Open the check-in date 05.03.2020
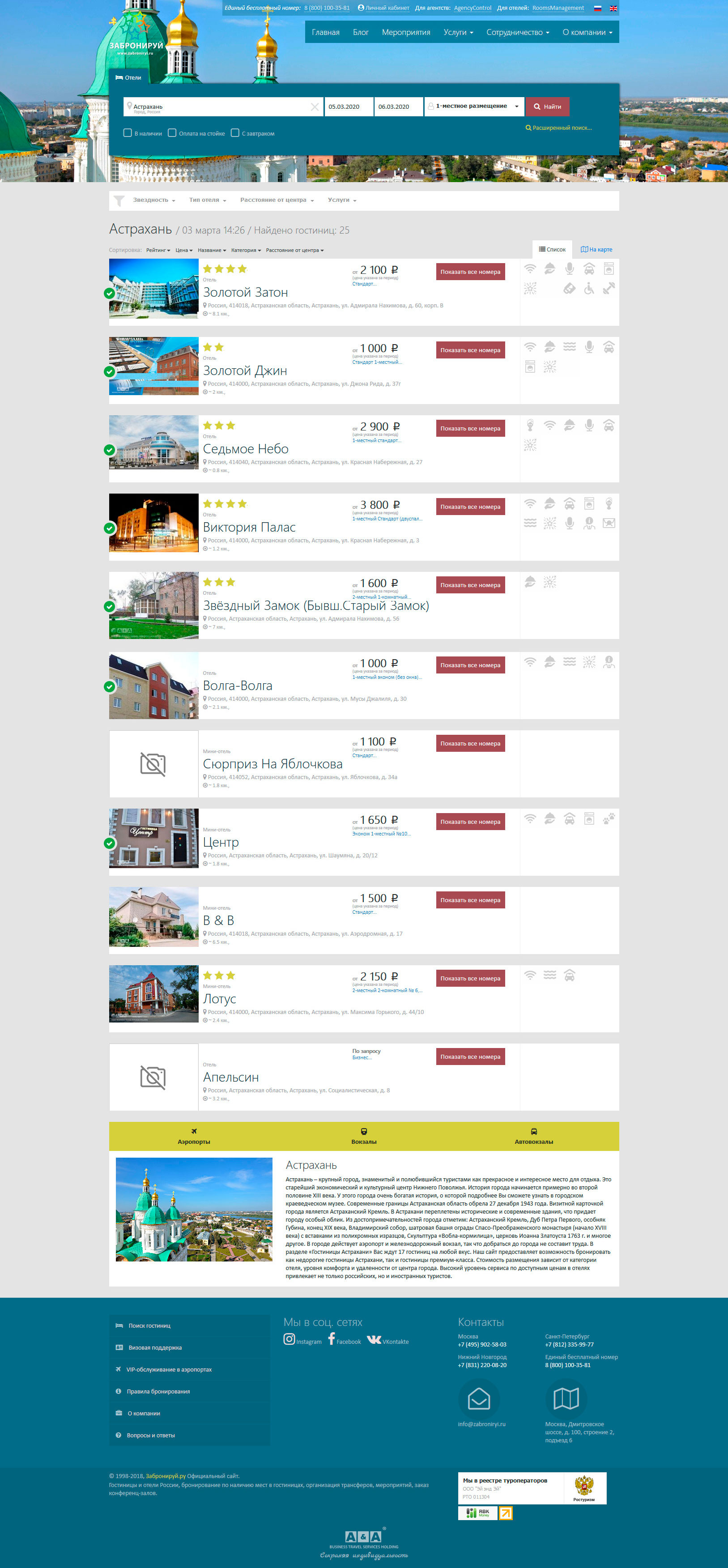Viewport: 728px width, 1568px height. point(348,107)
